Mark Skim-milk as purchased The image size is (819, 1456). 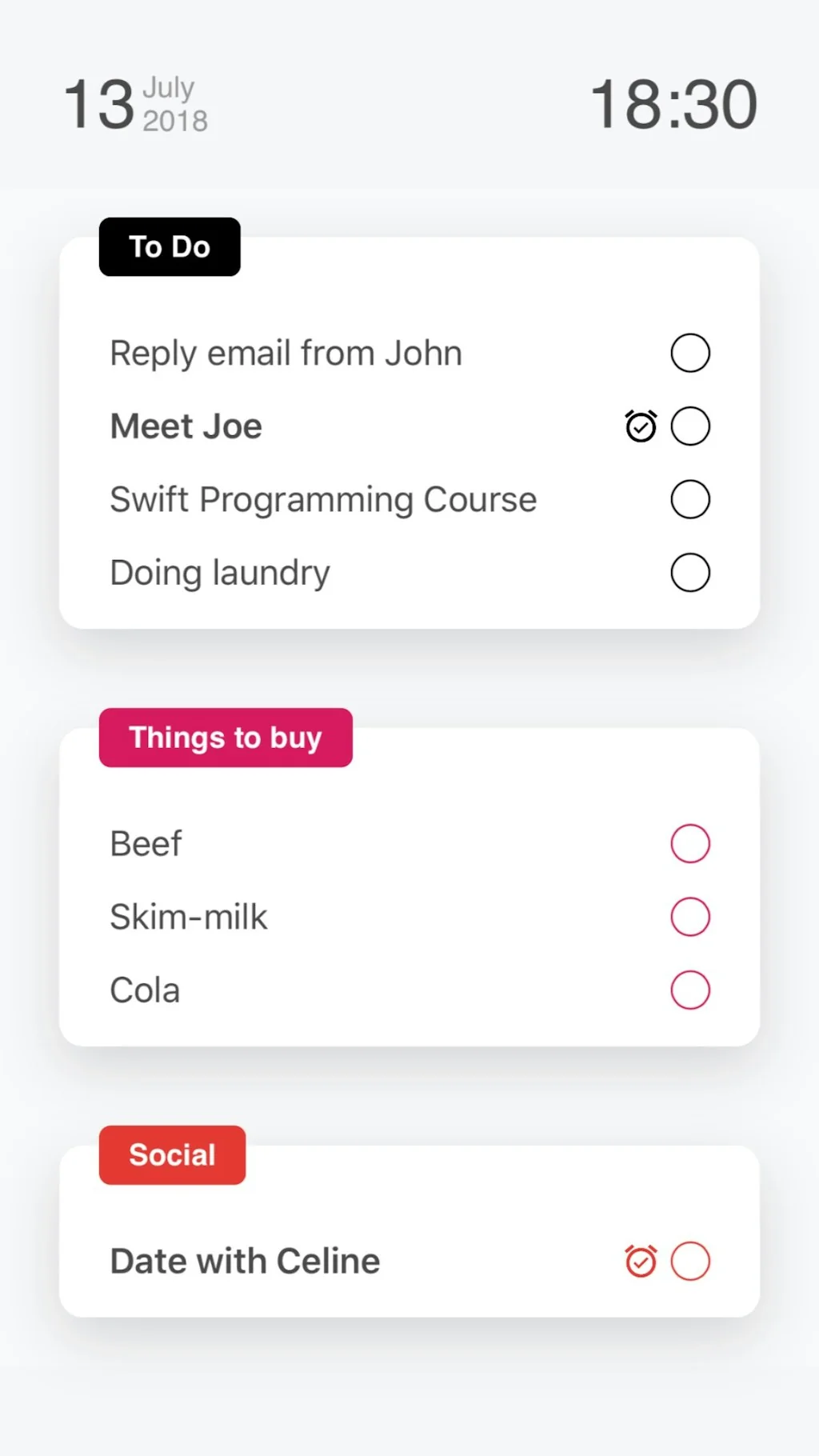(689, 916)
